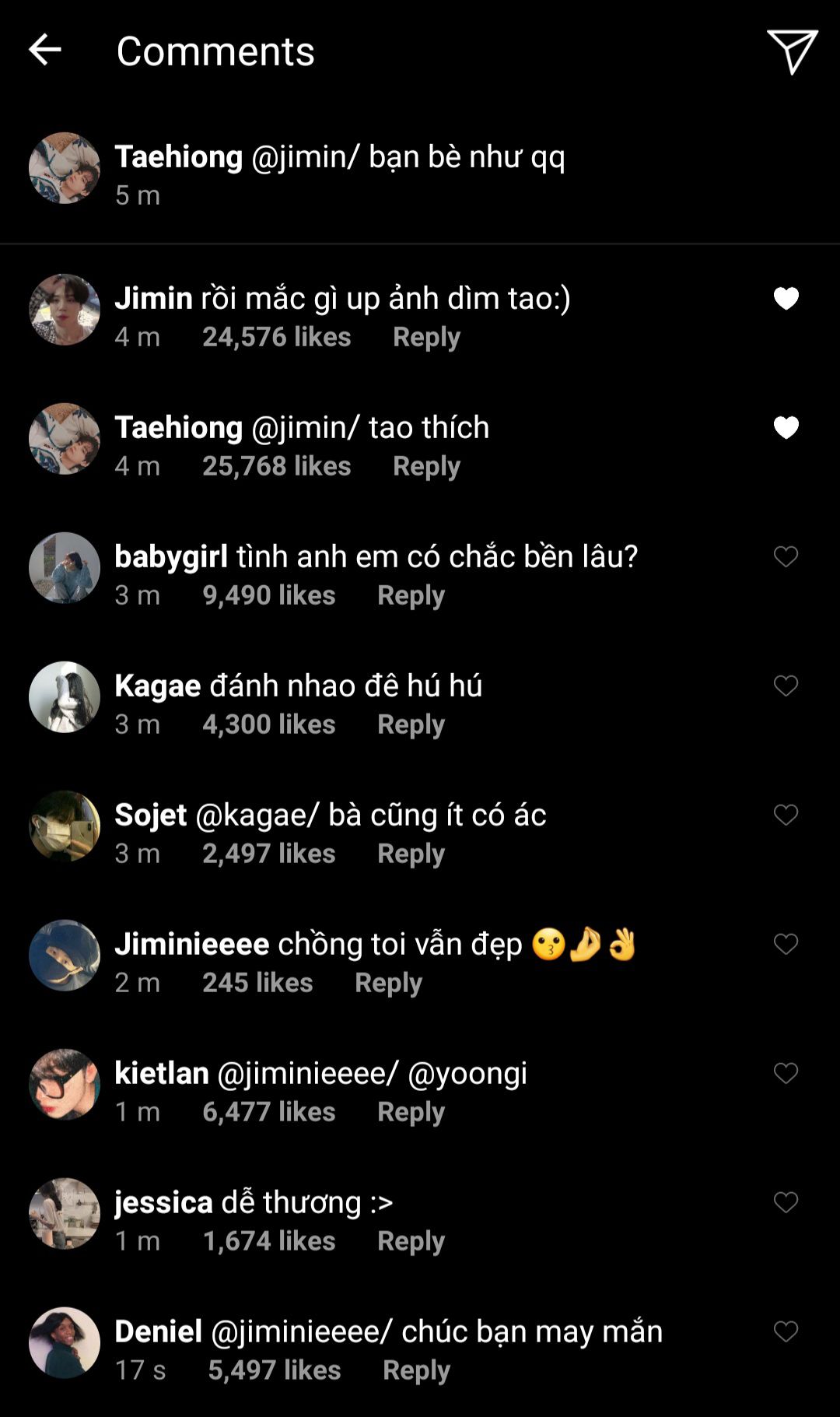840x1417 pixels.
Task: Like Kagae's comment
Action: [x=786, y=686]
